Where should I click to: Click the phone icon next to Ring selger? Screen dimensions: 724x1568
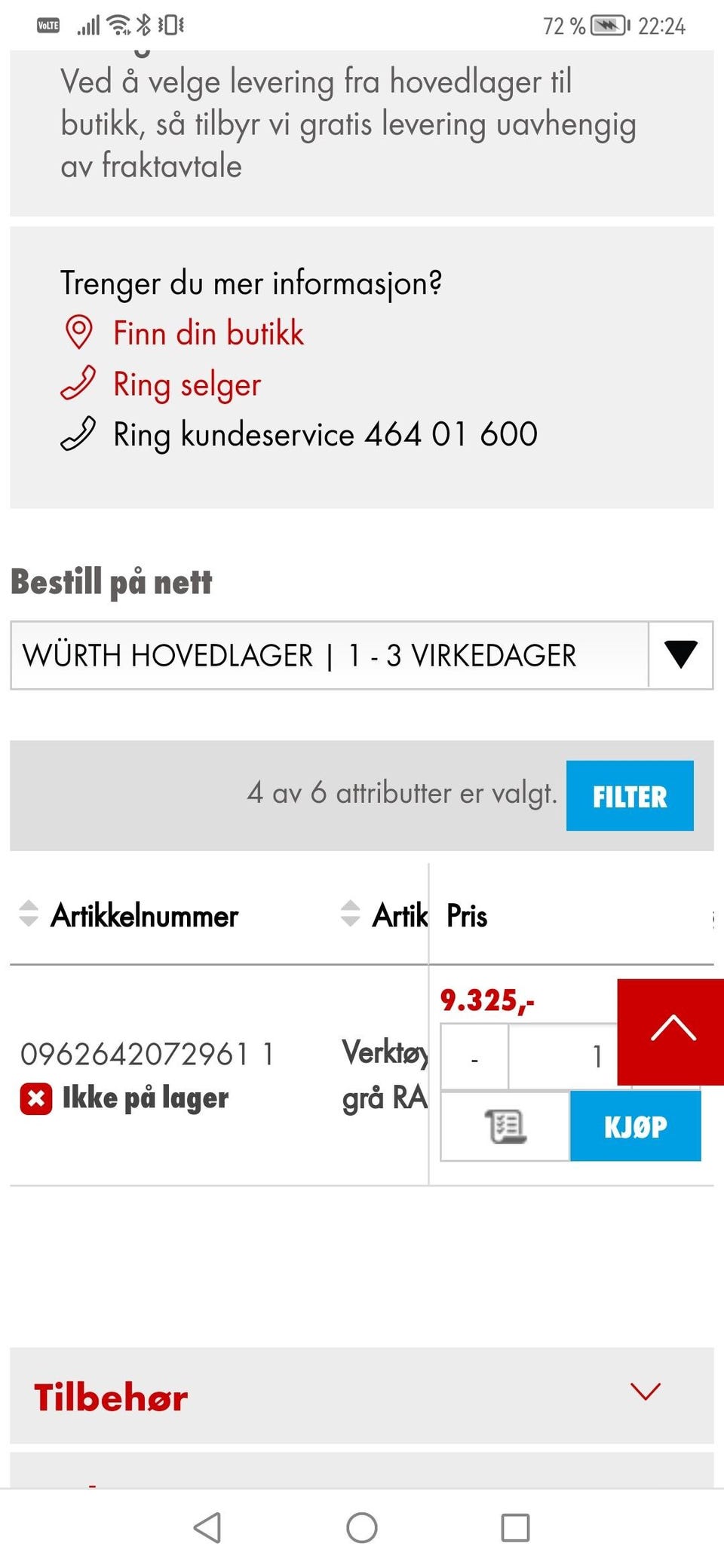(78, 384)
